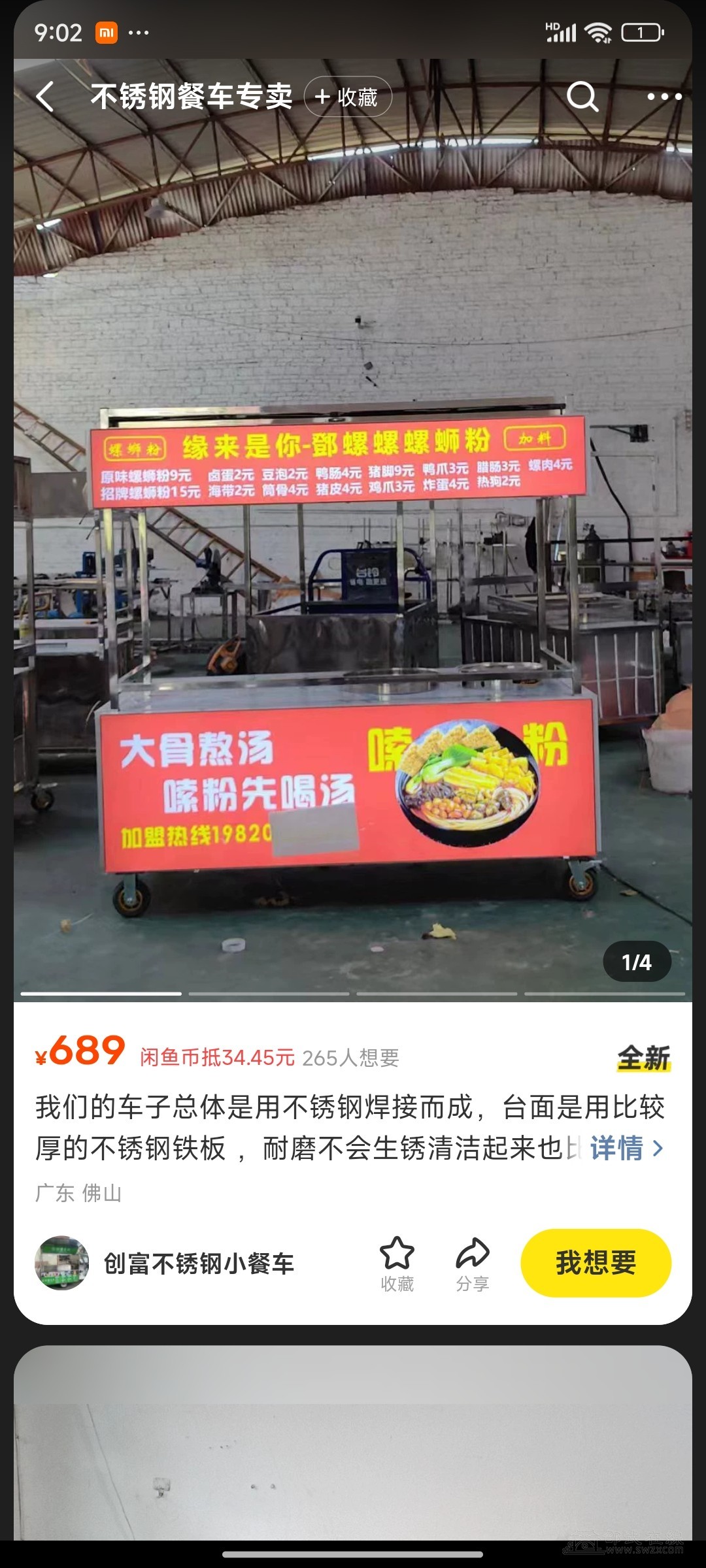706x1568 pixels.
Task: Open the search icon
Action: click(582, 97)
